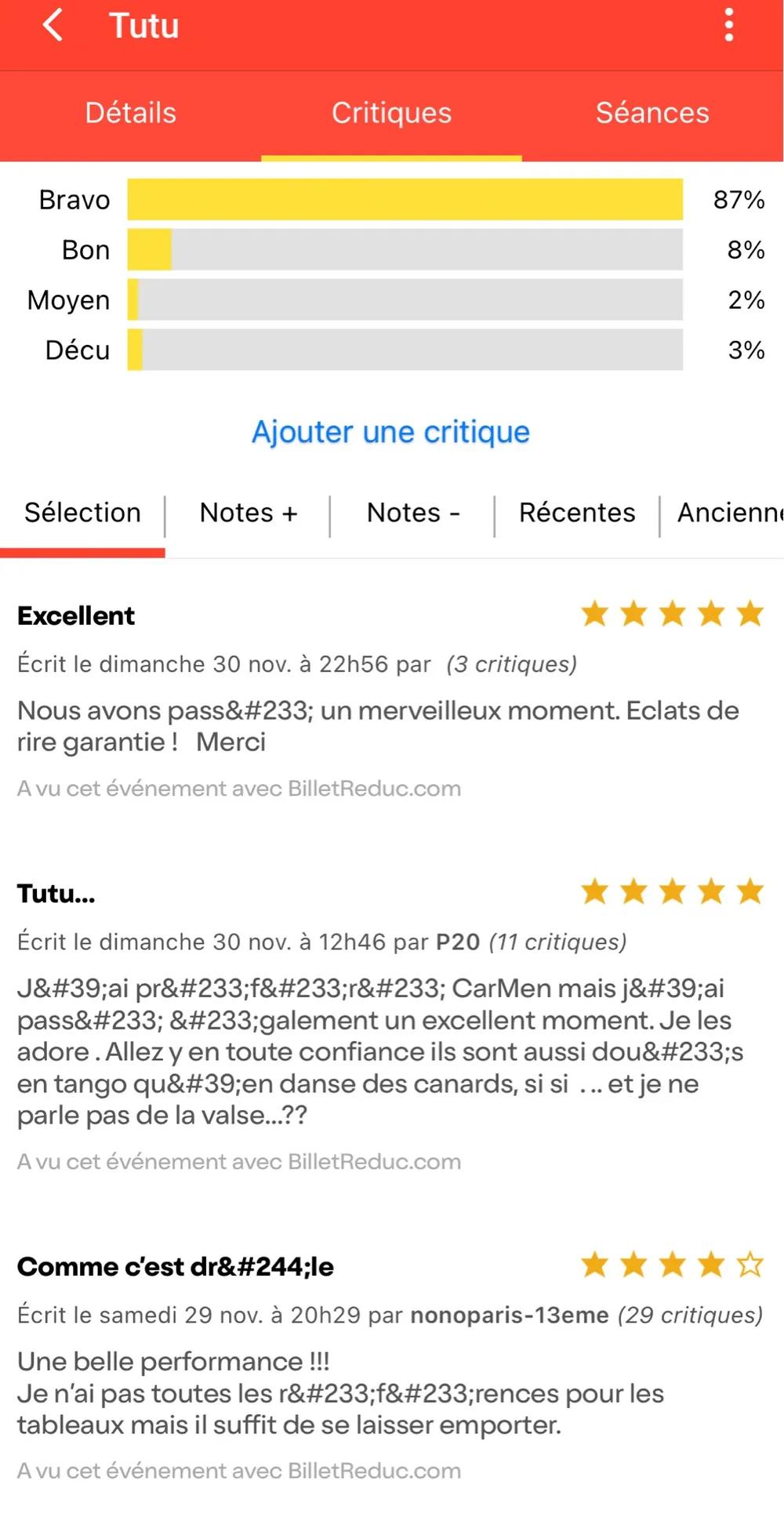Screen dimensions: 784x1539
Task: View nonoparis-13eme's profile
Action: [x=510, y=1315]
